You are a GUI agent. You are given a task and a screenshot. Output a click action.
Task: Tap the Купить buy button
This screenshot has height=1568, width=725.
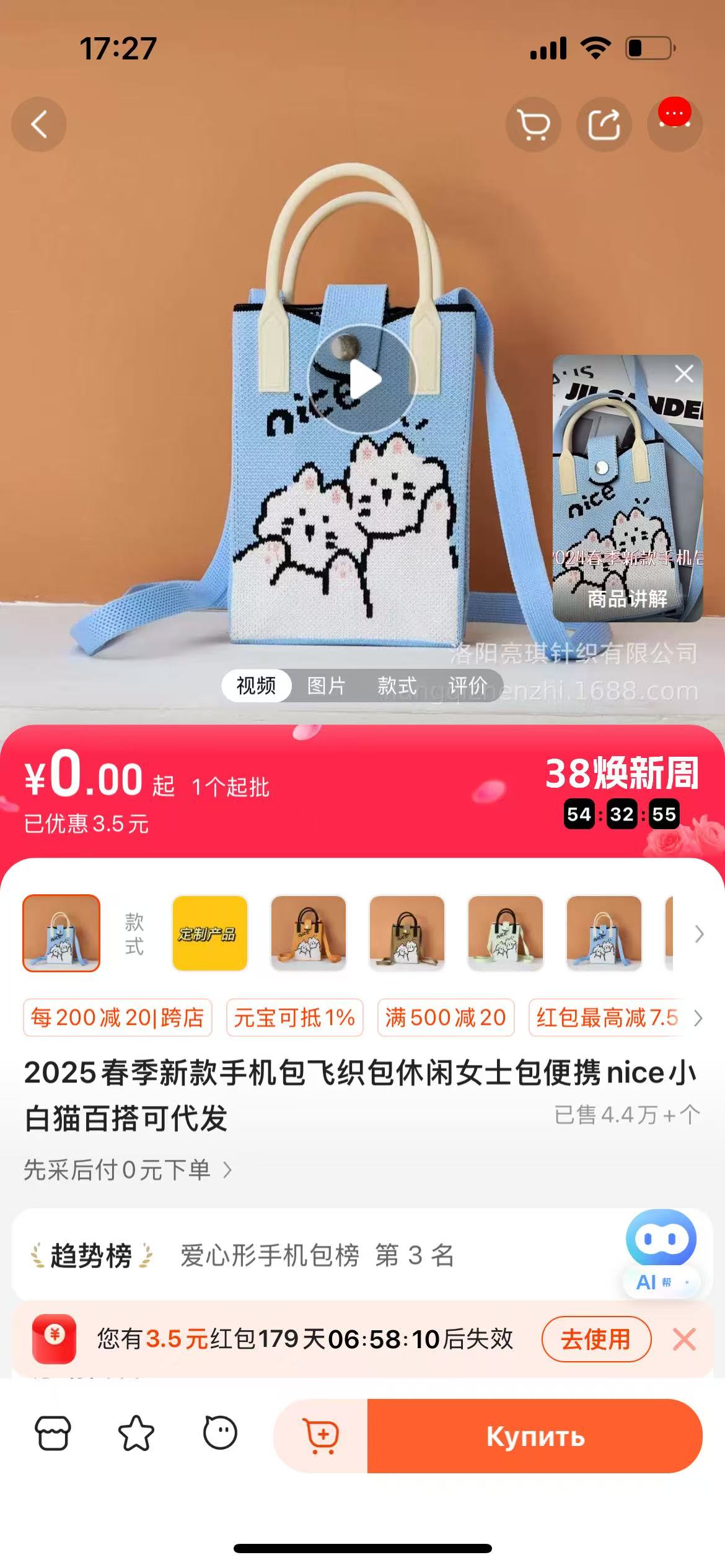click(x=535, y=1436)
